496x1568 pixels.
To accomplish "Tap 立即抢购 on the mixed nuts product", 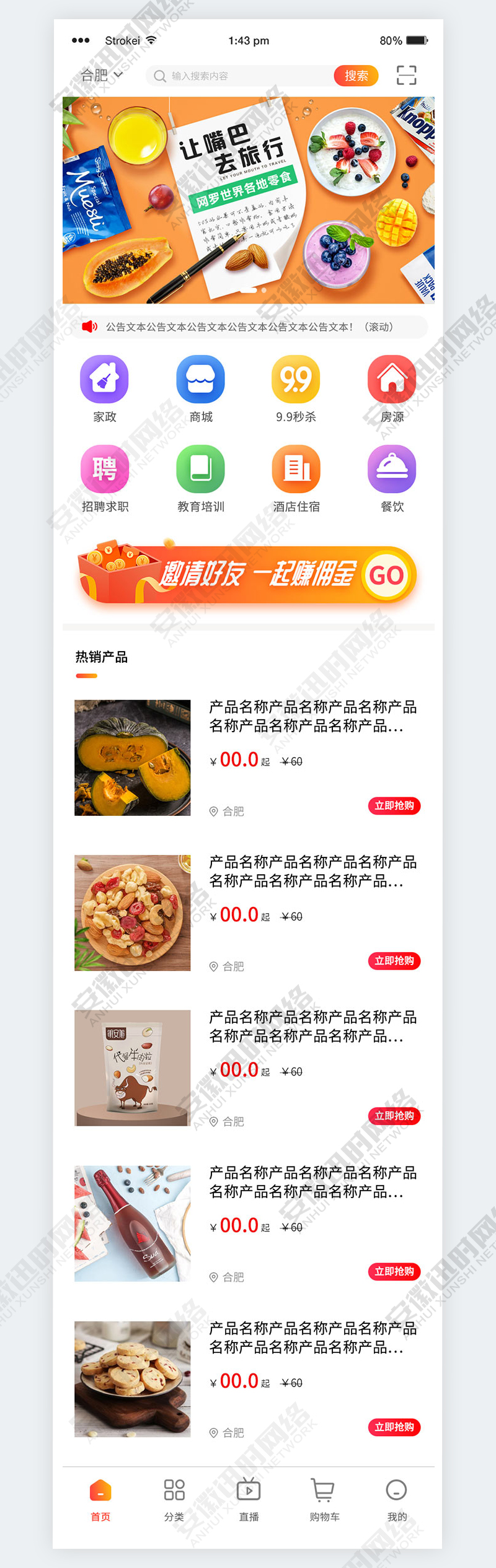I will coord(394,960).
